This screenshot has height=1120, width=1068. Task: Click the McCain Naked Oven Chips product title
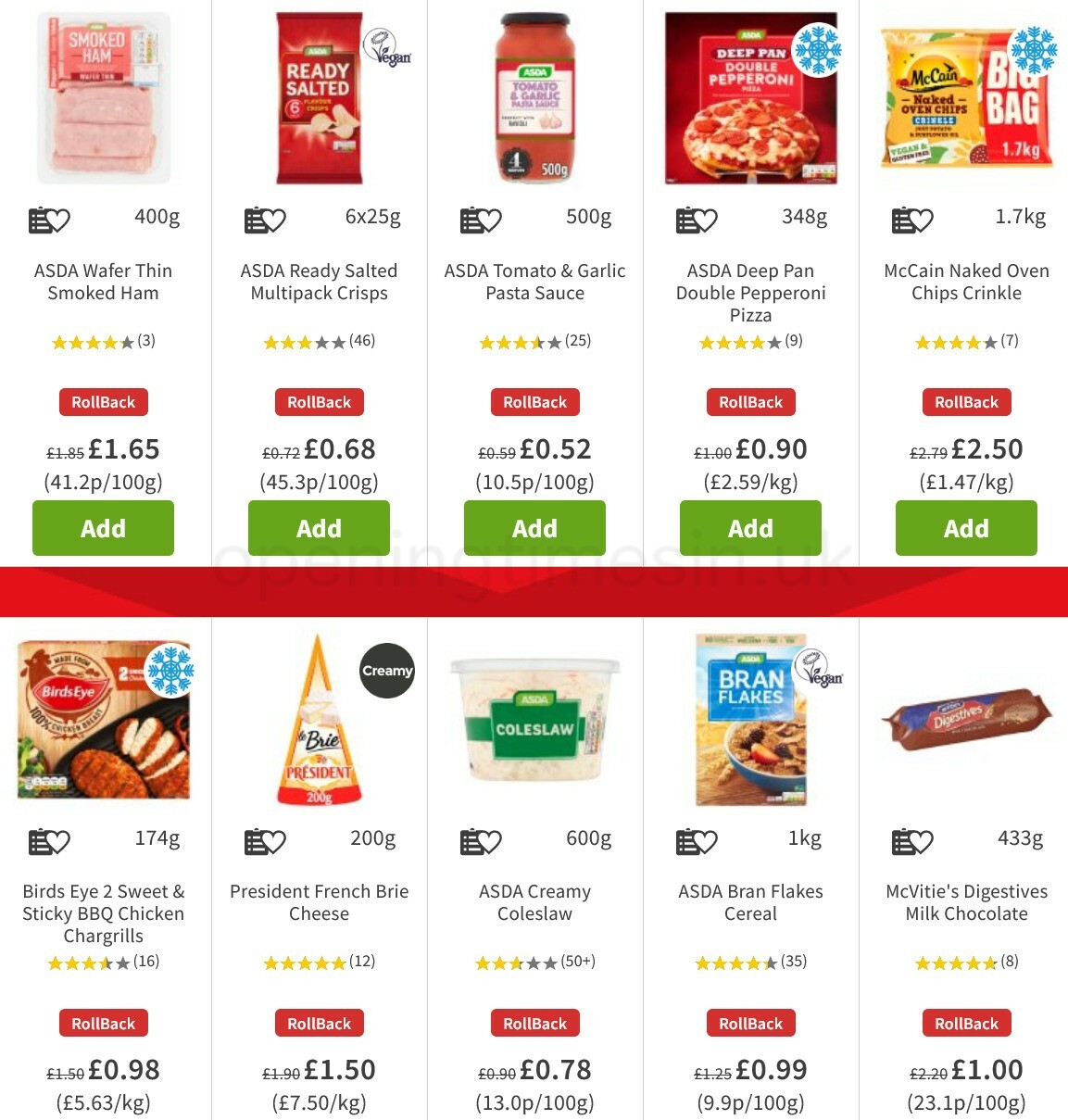pos(965,282)
